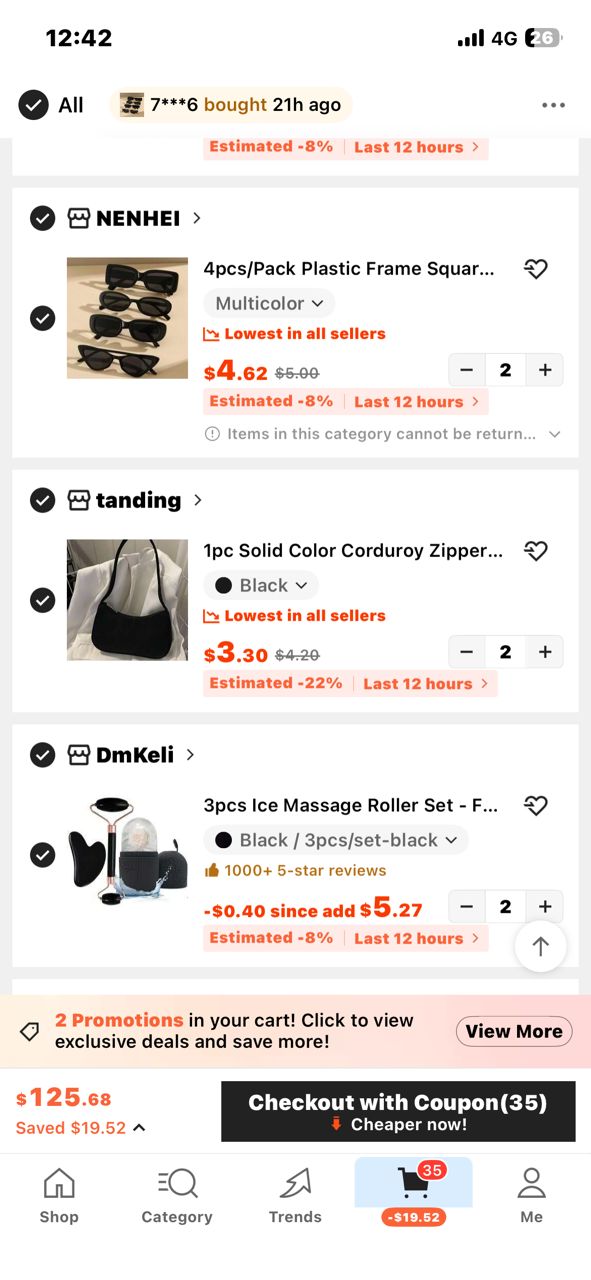The width and height of the screenshot is (591, 1280).
Task: Decrease quantity of the corduroy bag
Action: 466,652
